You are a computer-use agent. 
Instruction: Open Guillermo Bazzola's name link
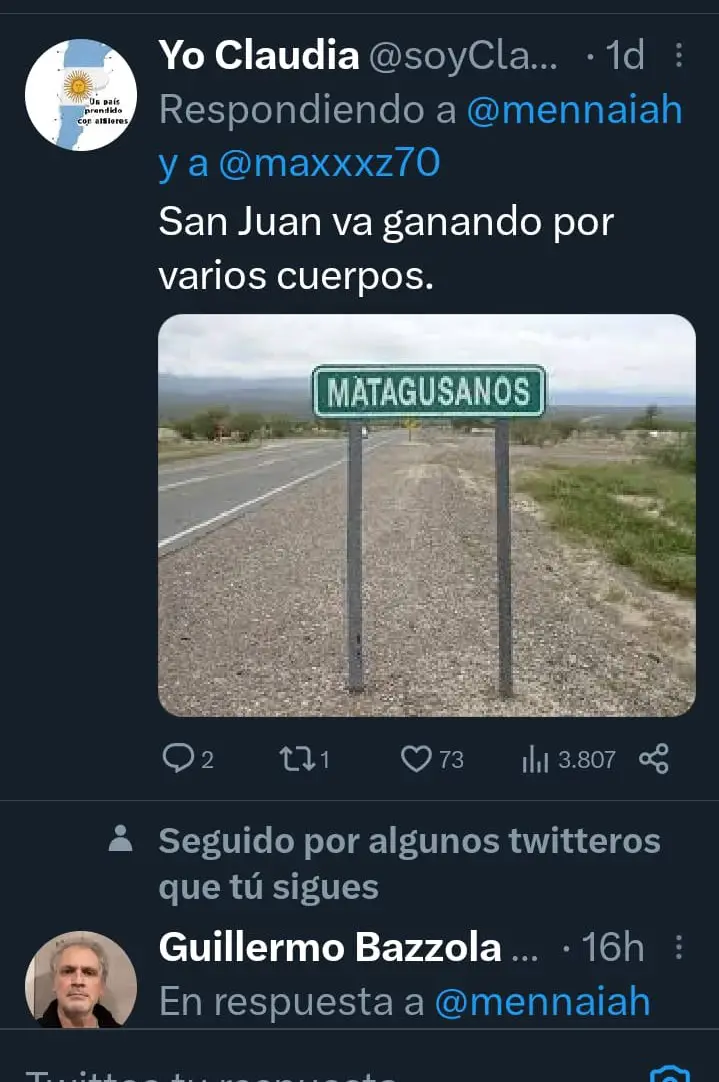coord(330,947)
